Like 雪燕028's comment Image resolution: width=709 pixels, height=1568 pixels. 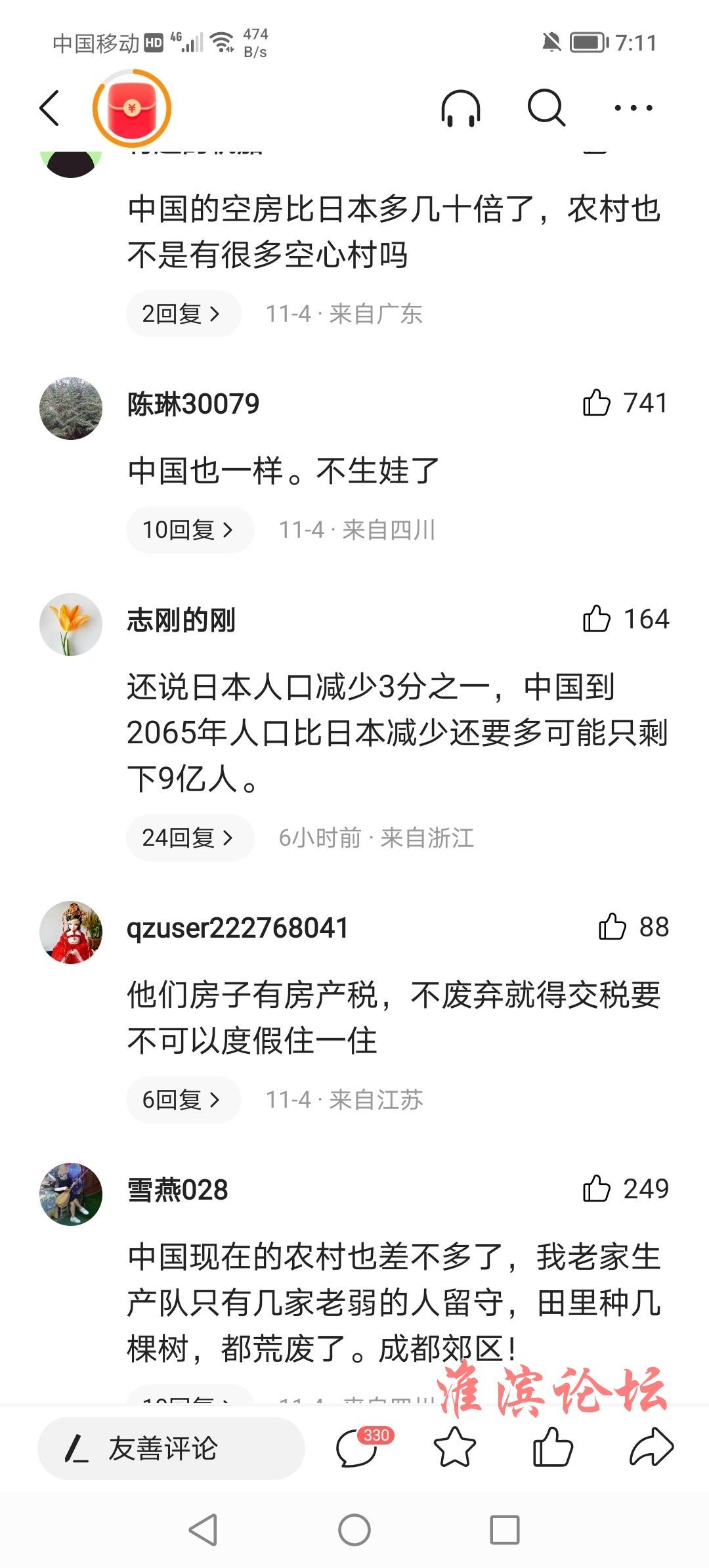click(596, 1188)
